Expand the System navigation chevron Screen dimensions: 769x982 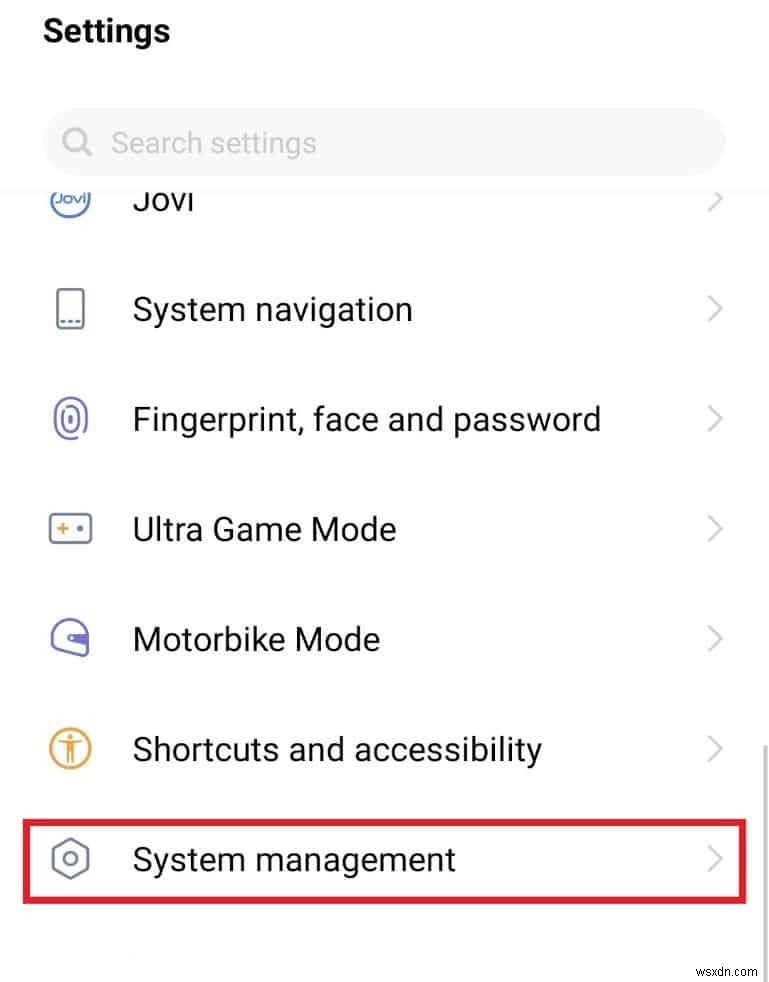coord(714,309)
